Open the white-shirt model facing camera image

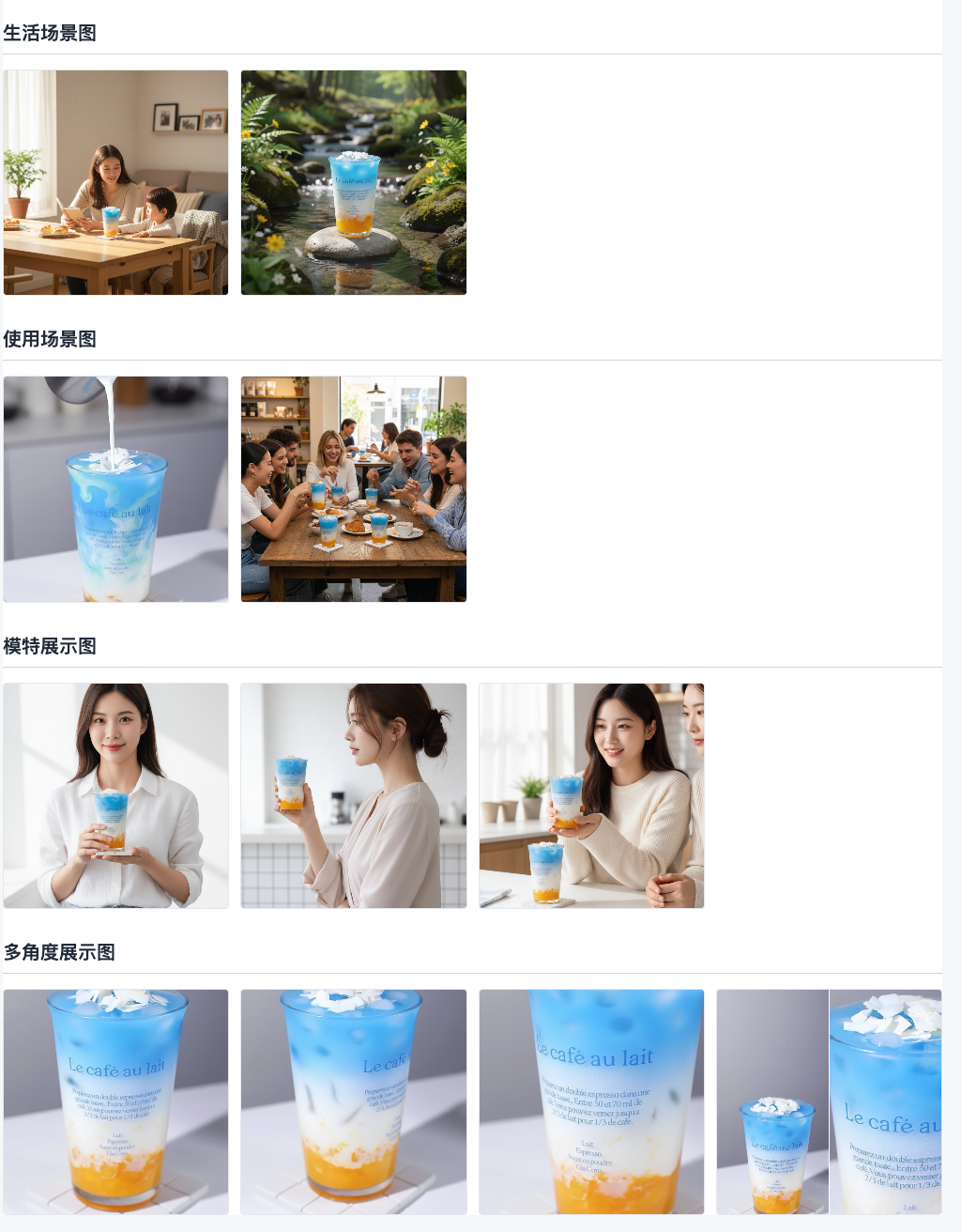point(115,795)
